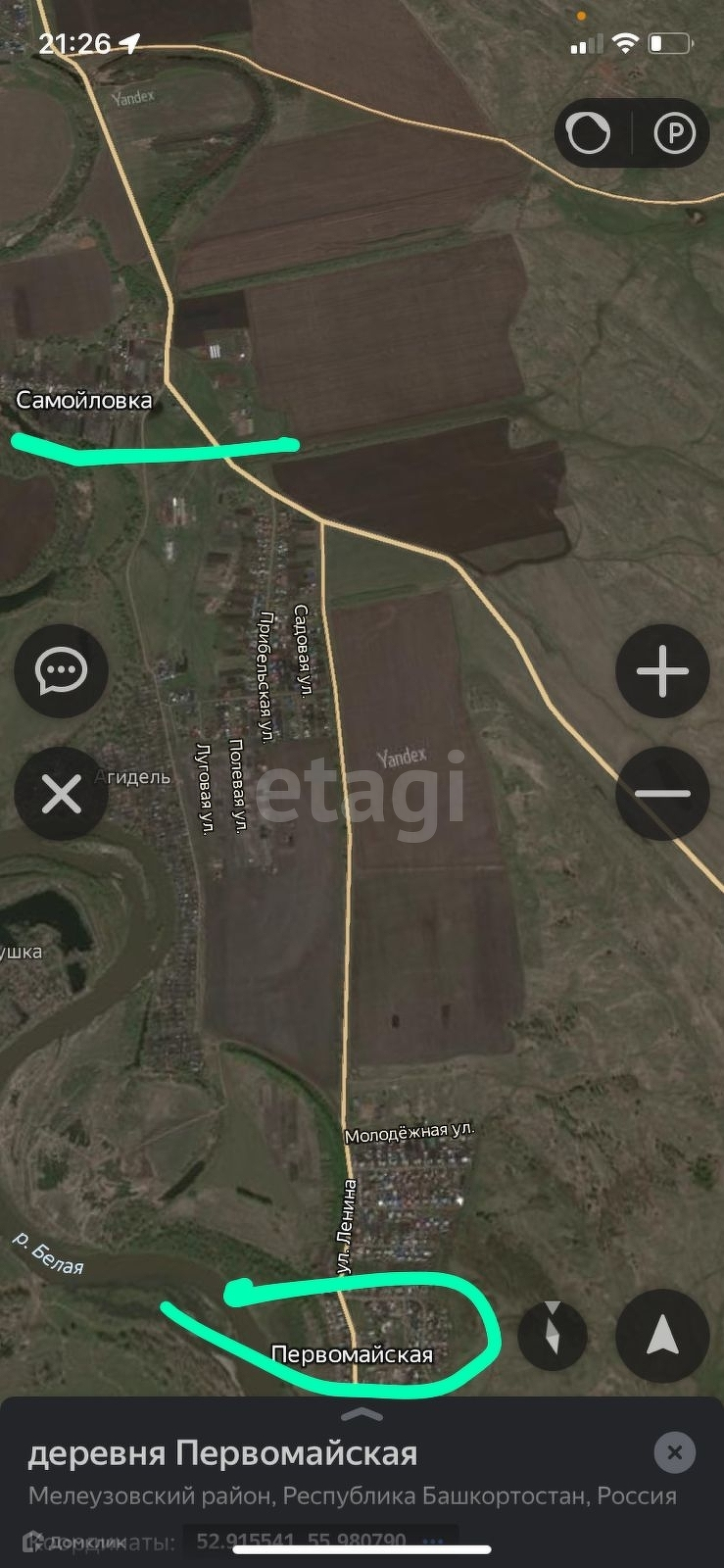Show parking layer on map

pyautogui.click(x=674, y=132)
